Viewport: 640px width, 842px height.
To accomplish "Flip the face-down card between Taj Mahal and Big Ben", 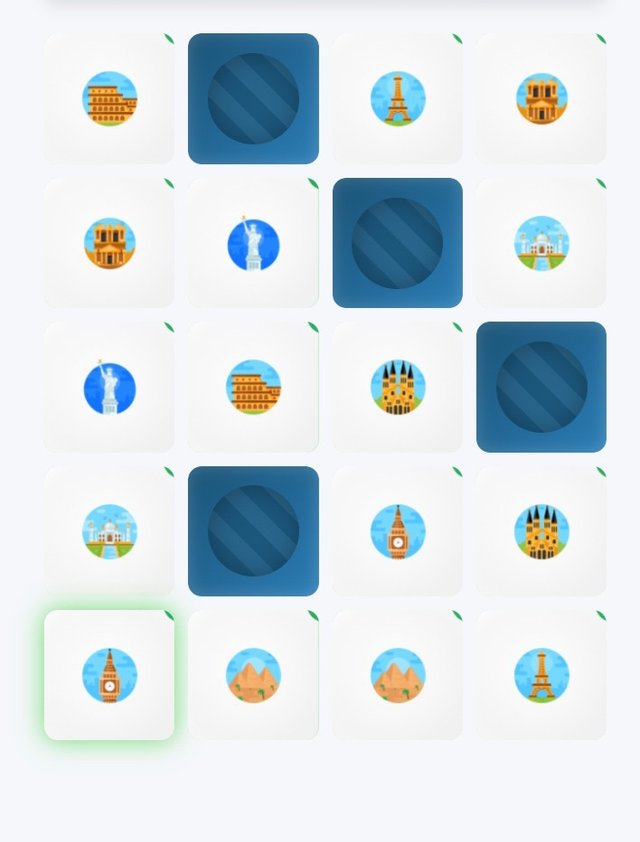I will point(253,531).
